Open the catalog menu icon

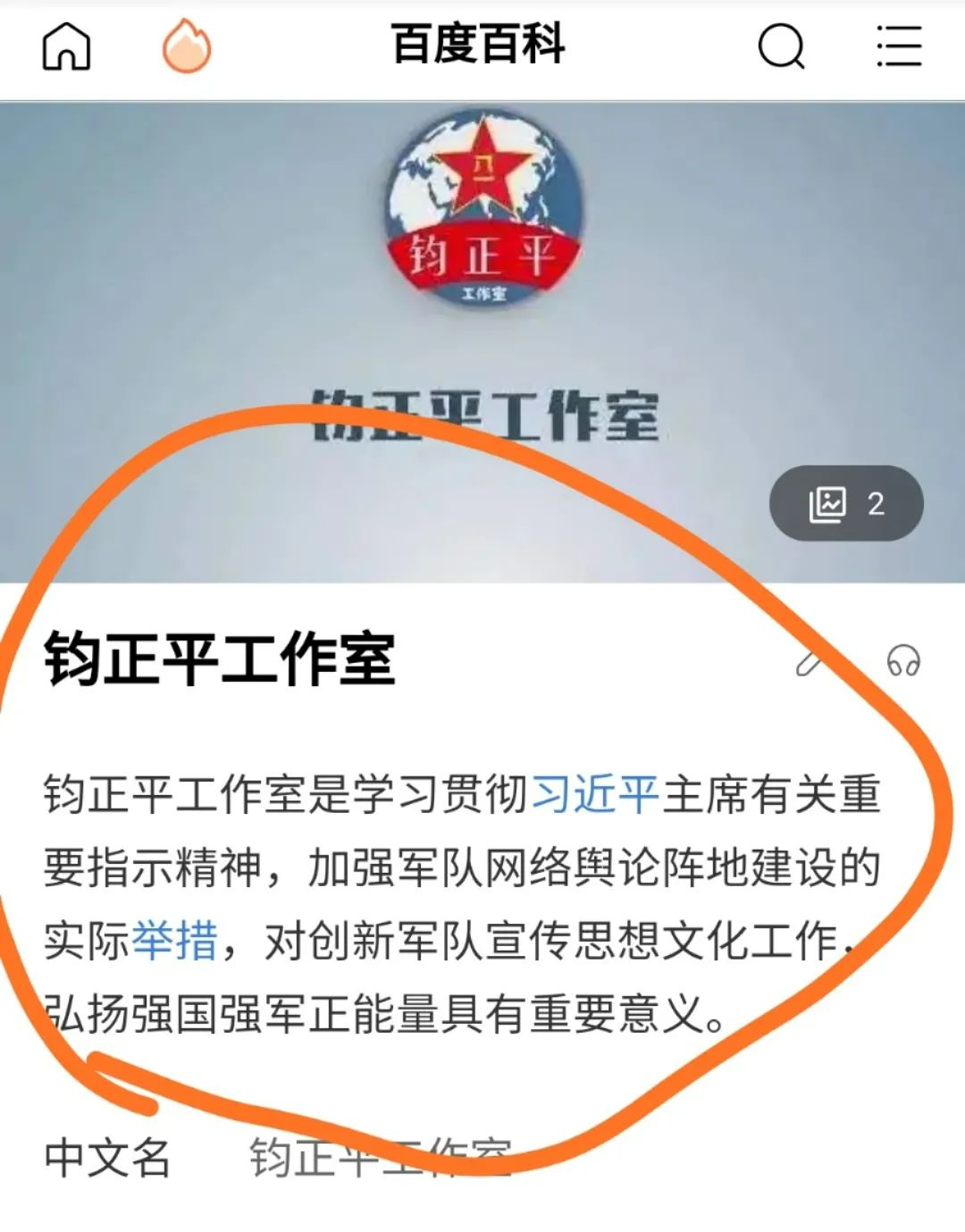(x=898, y=46)
